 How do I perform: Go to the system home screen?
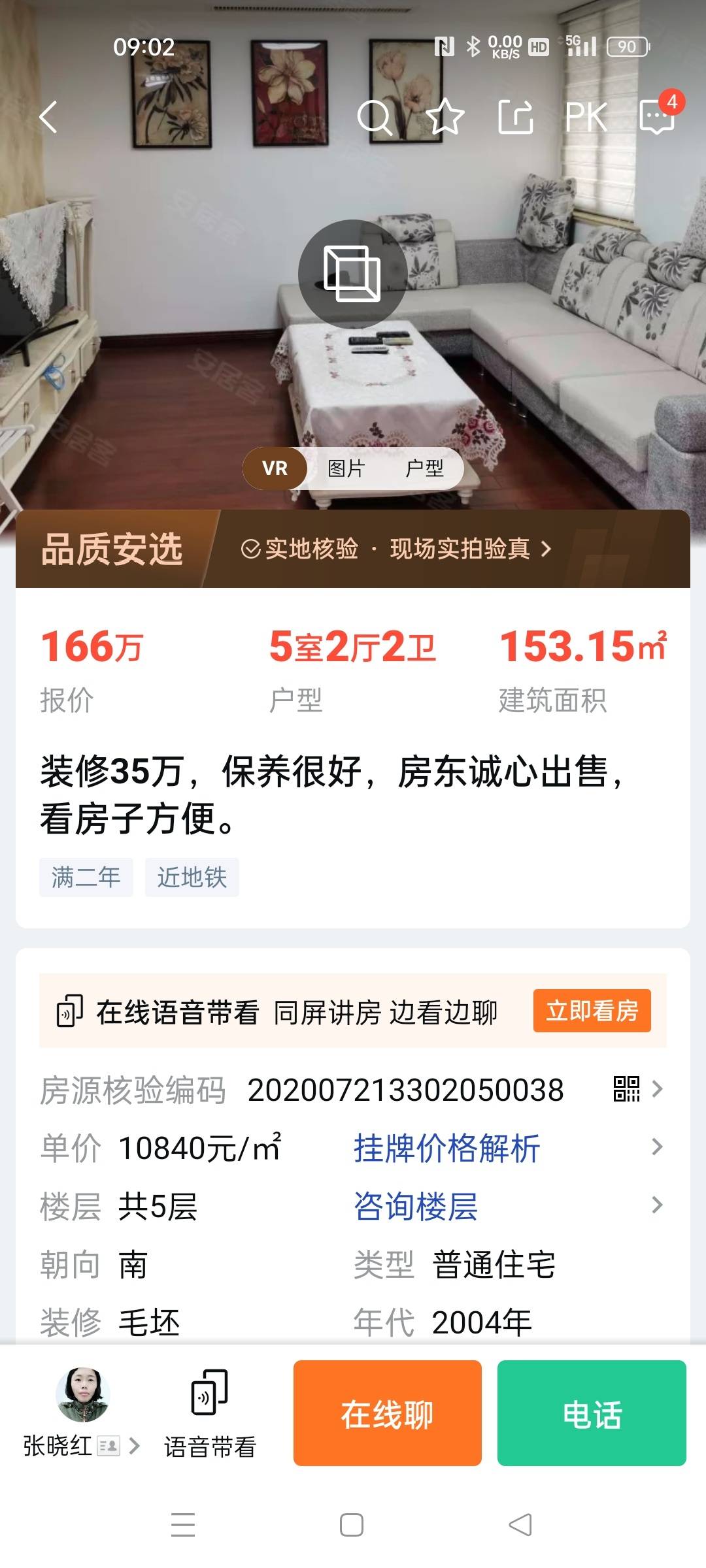click(352, 1526)
